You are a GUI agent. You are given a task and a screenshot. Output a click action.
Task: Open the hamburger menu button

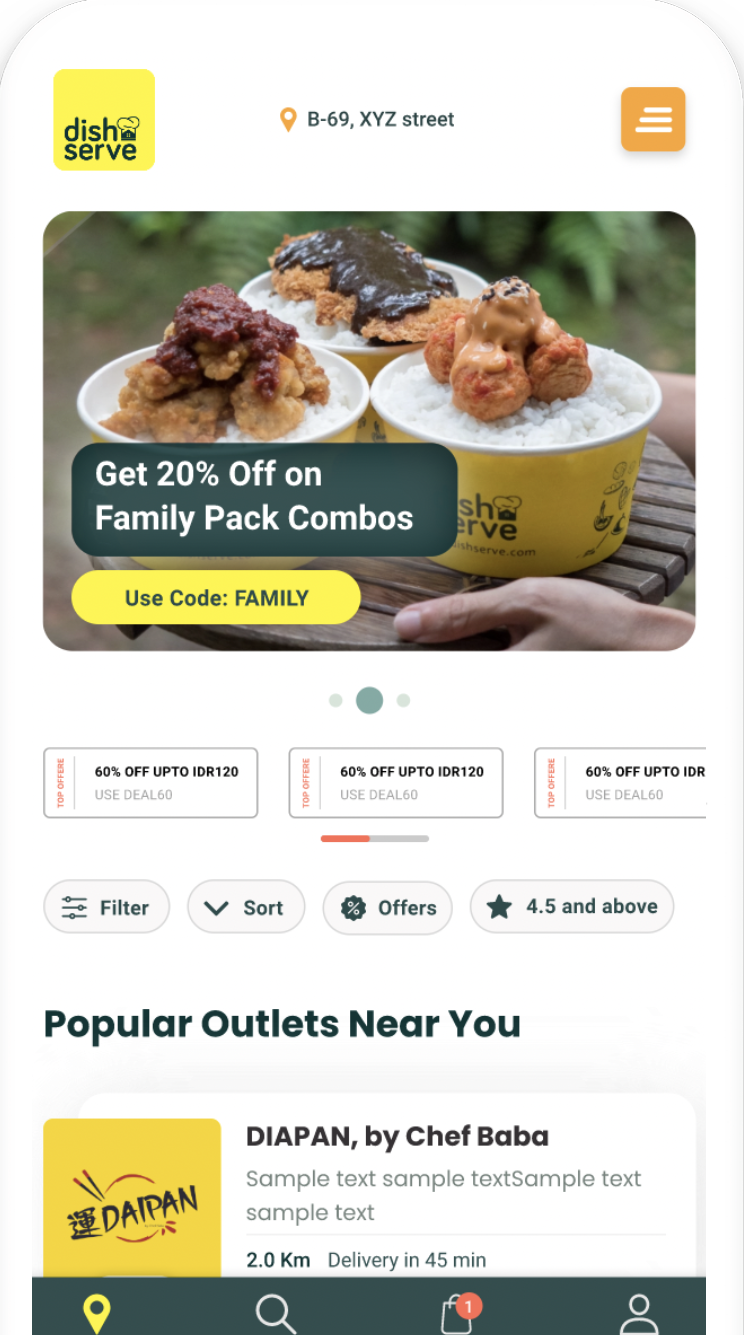point(653,119)
